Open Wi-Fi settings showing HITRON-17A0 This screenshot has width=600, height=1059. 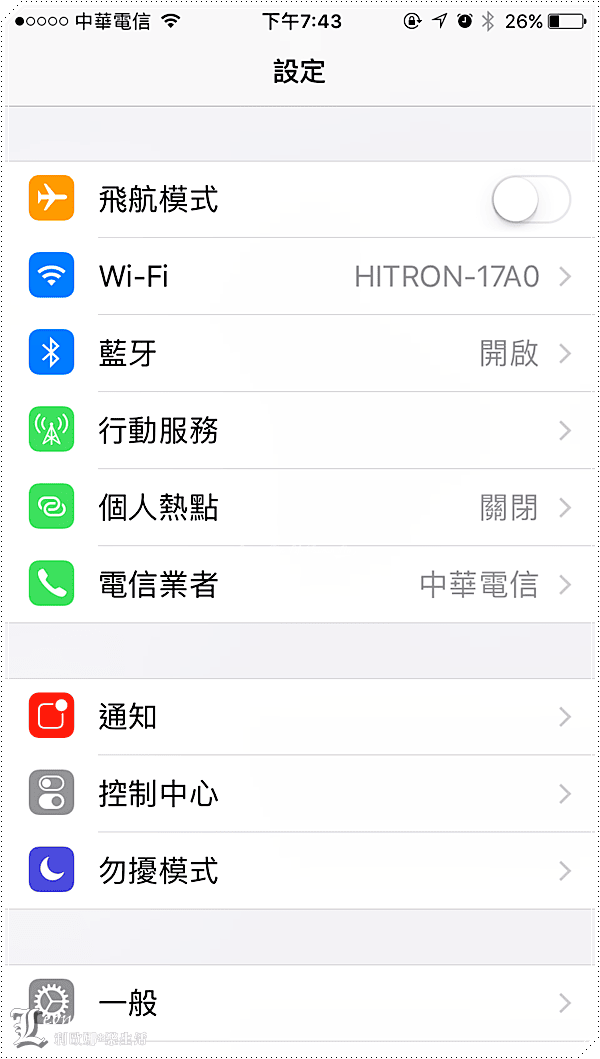pyautogui.click(x=300, y=277)
